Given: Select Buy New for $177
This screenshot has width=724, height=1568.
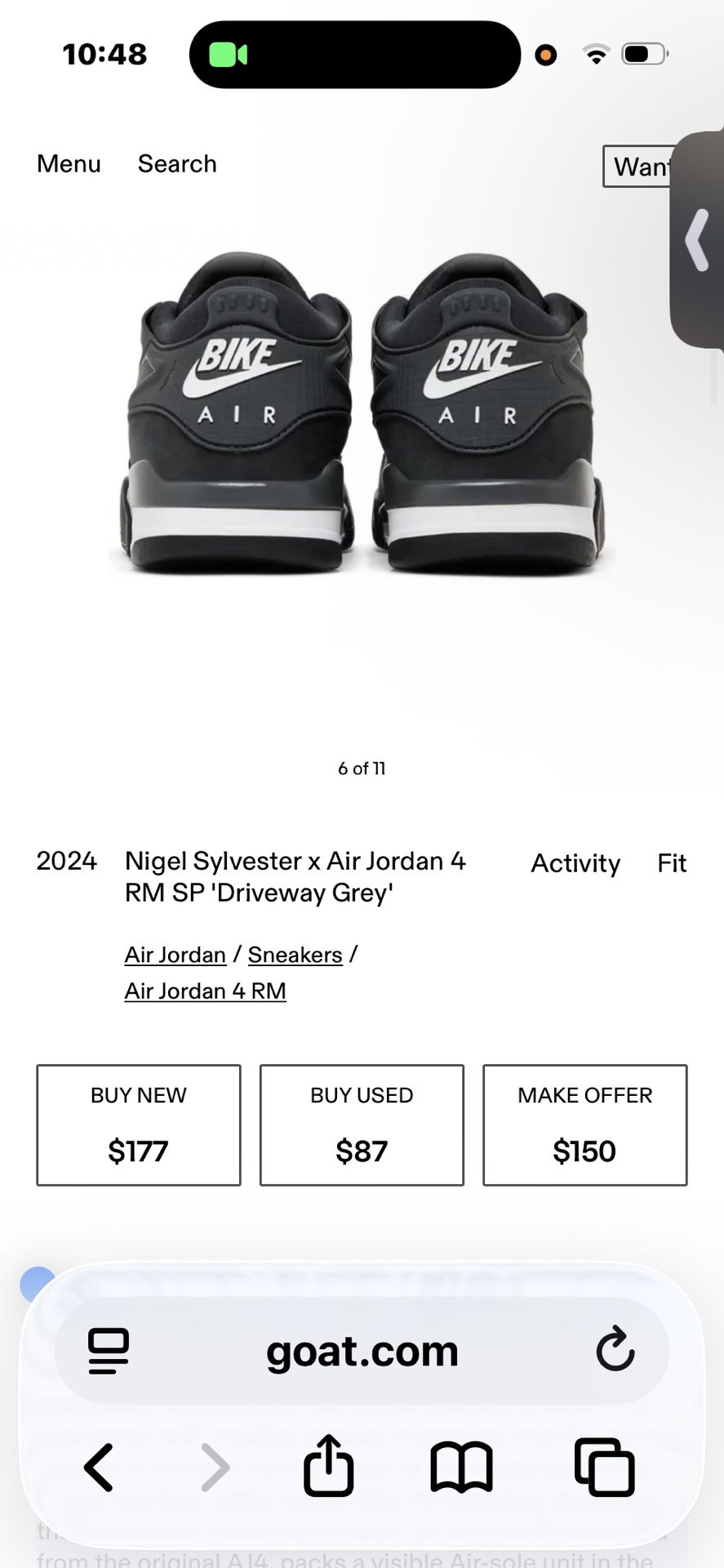Looking at the screenshot, I should (x=139, y=1125).
